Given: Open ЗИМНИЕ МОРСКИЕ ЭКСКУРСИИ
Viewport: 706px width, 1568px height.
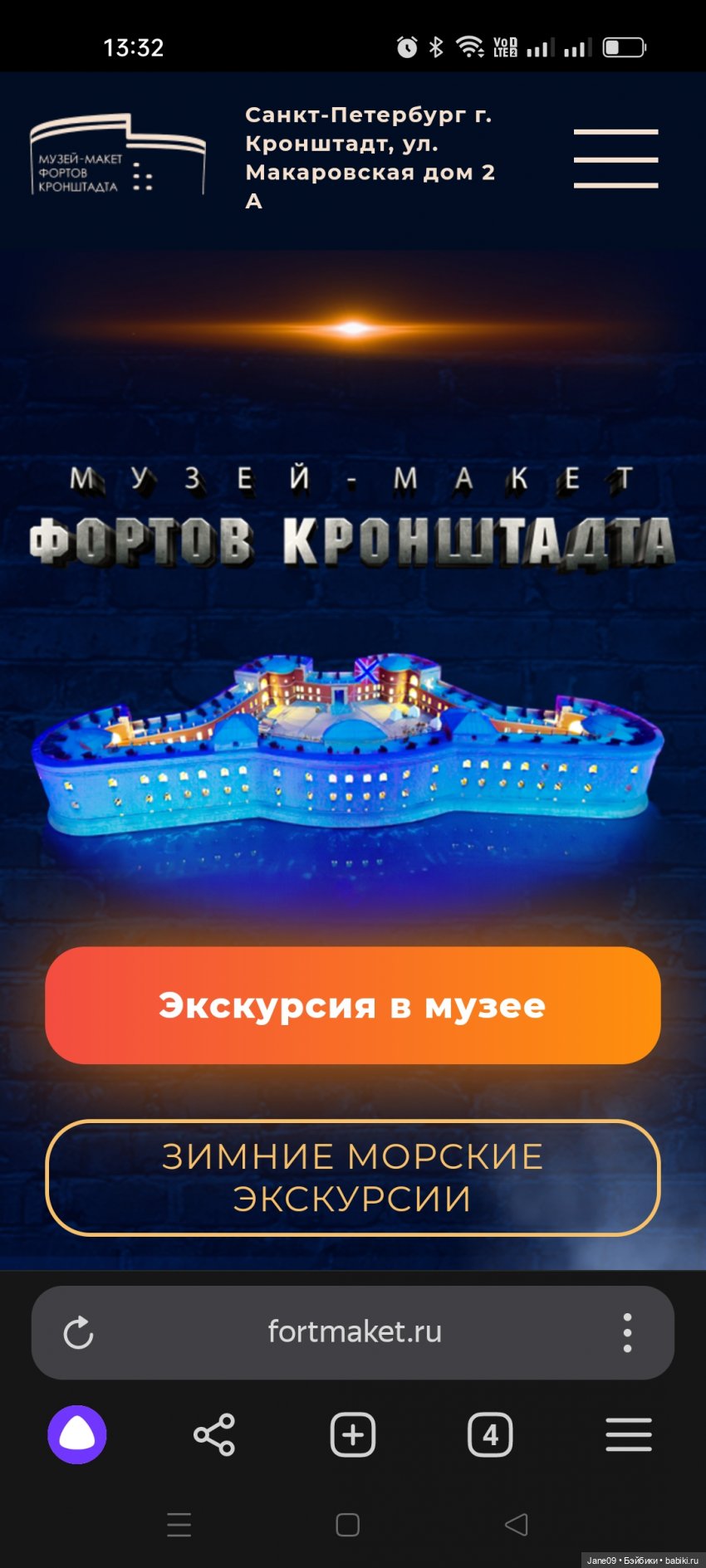Looking at the screenshot, I should [353, 1177].
